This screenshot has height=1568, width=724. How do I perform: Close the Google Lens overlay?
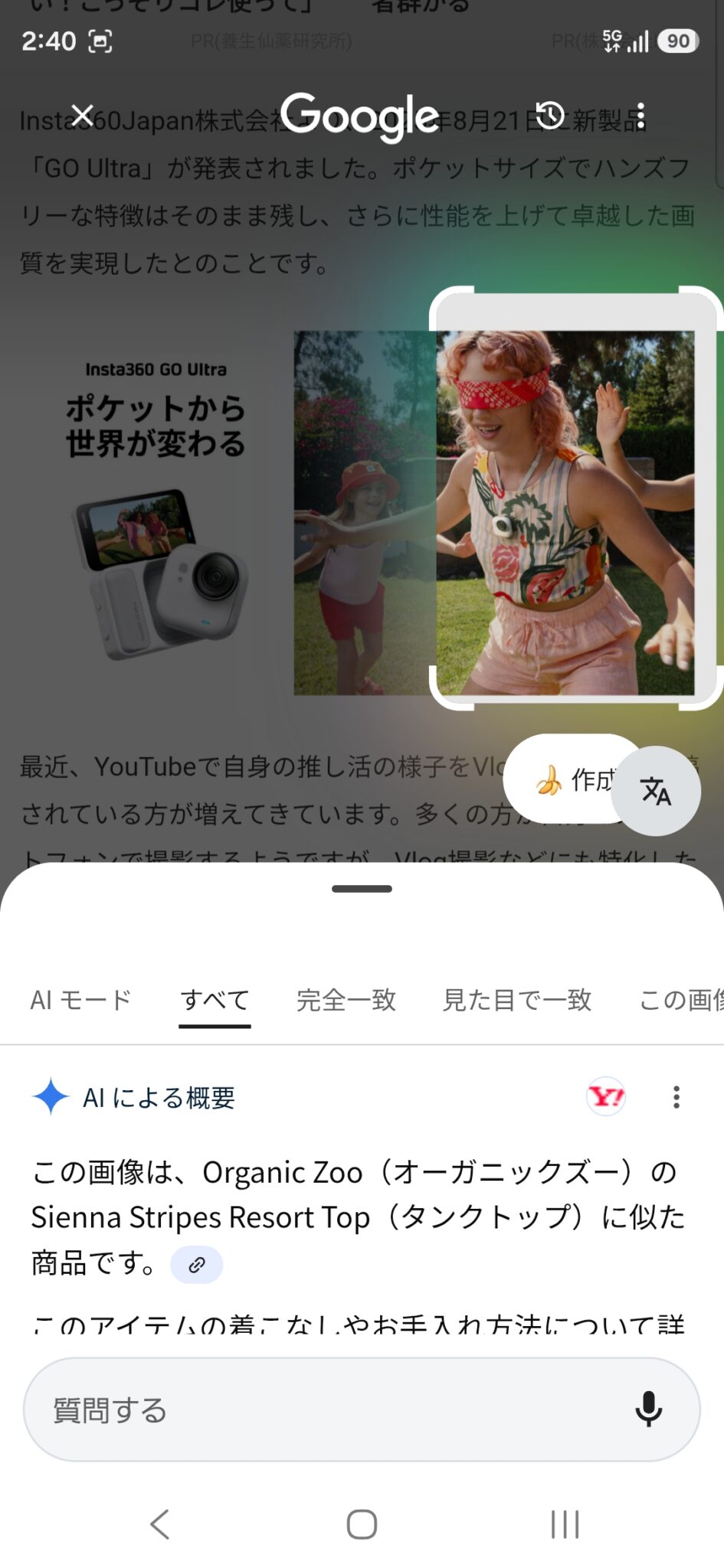82,116
